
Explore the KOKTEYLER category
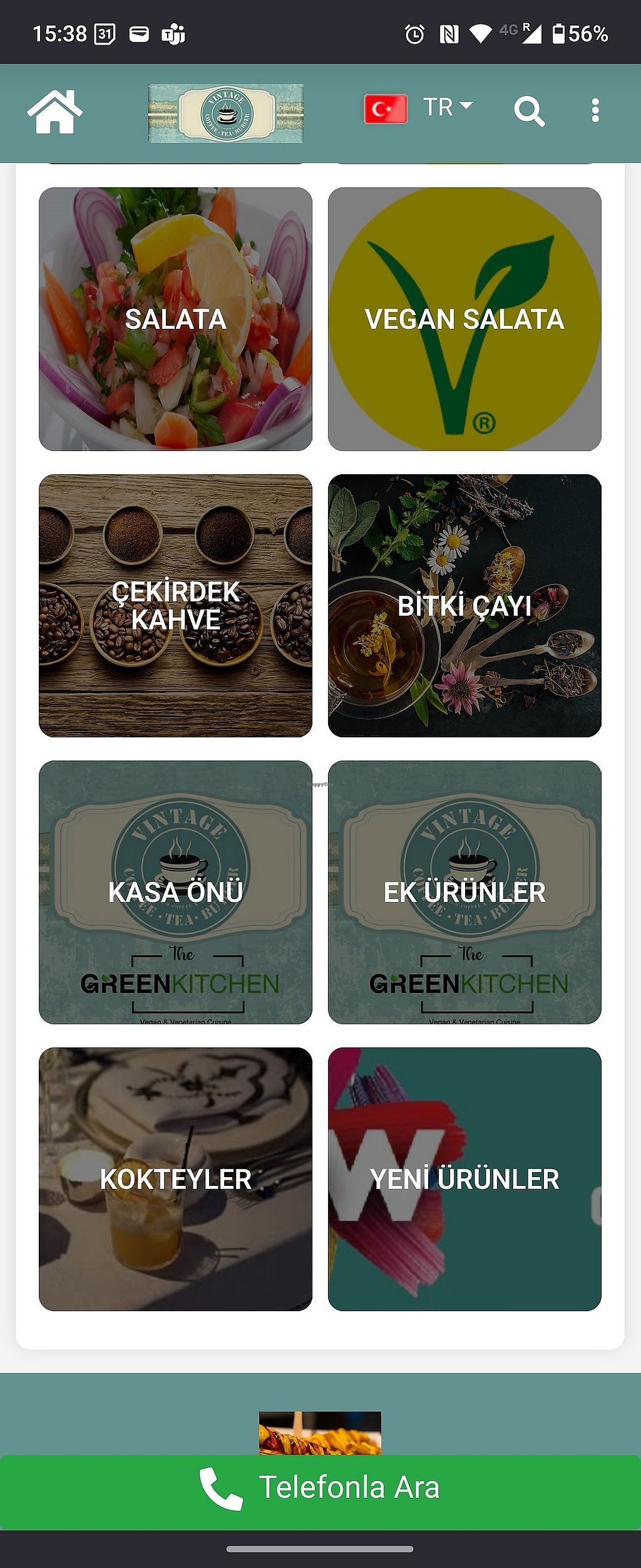click(175, 1179)
